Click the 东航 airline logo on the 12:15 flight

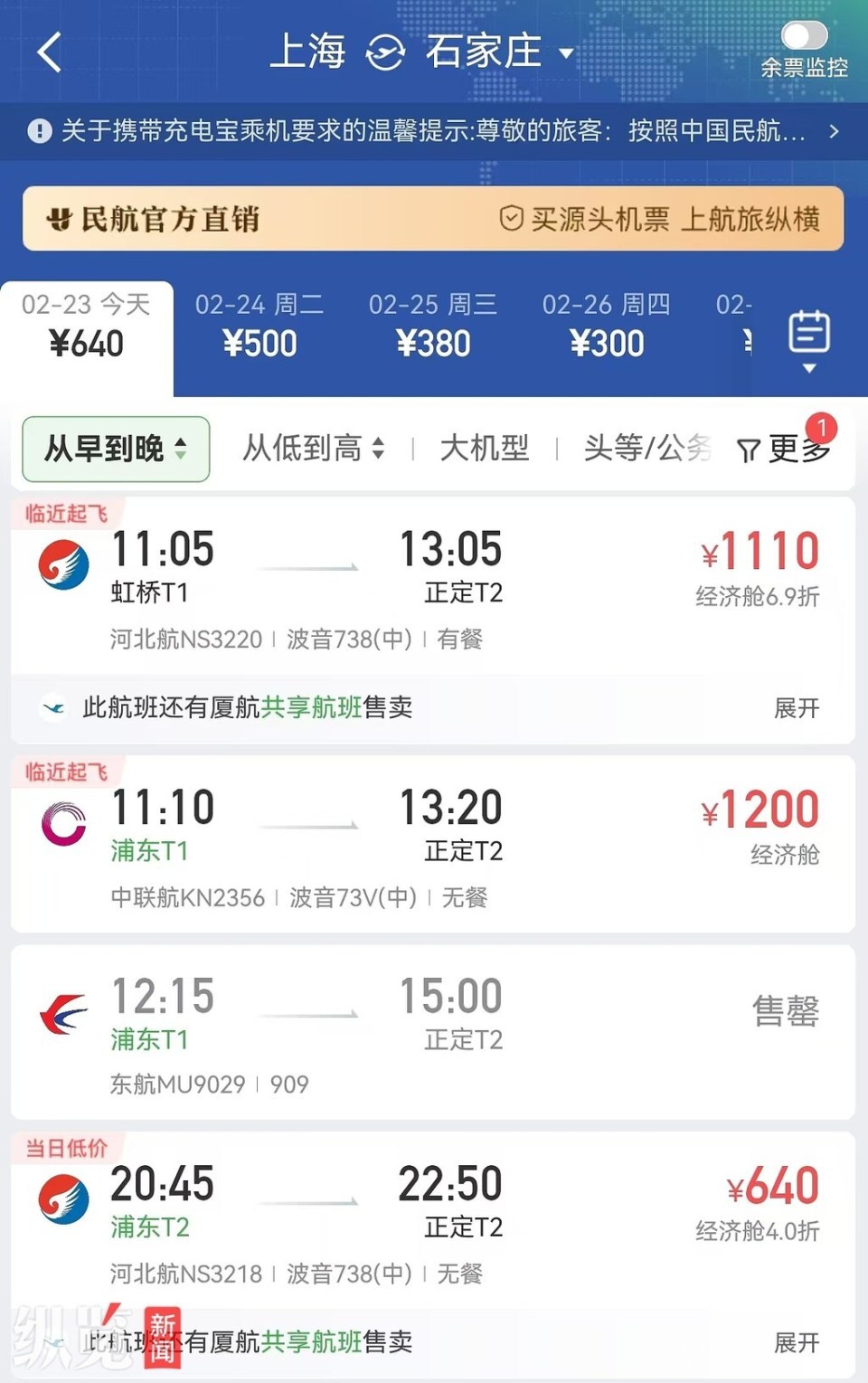(x=61, y=1011)
